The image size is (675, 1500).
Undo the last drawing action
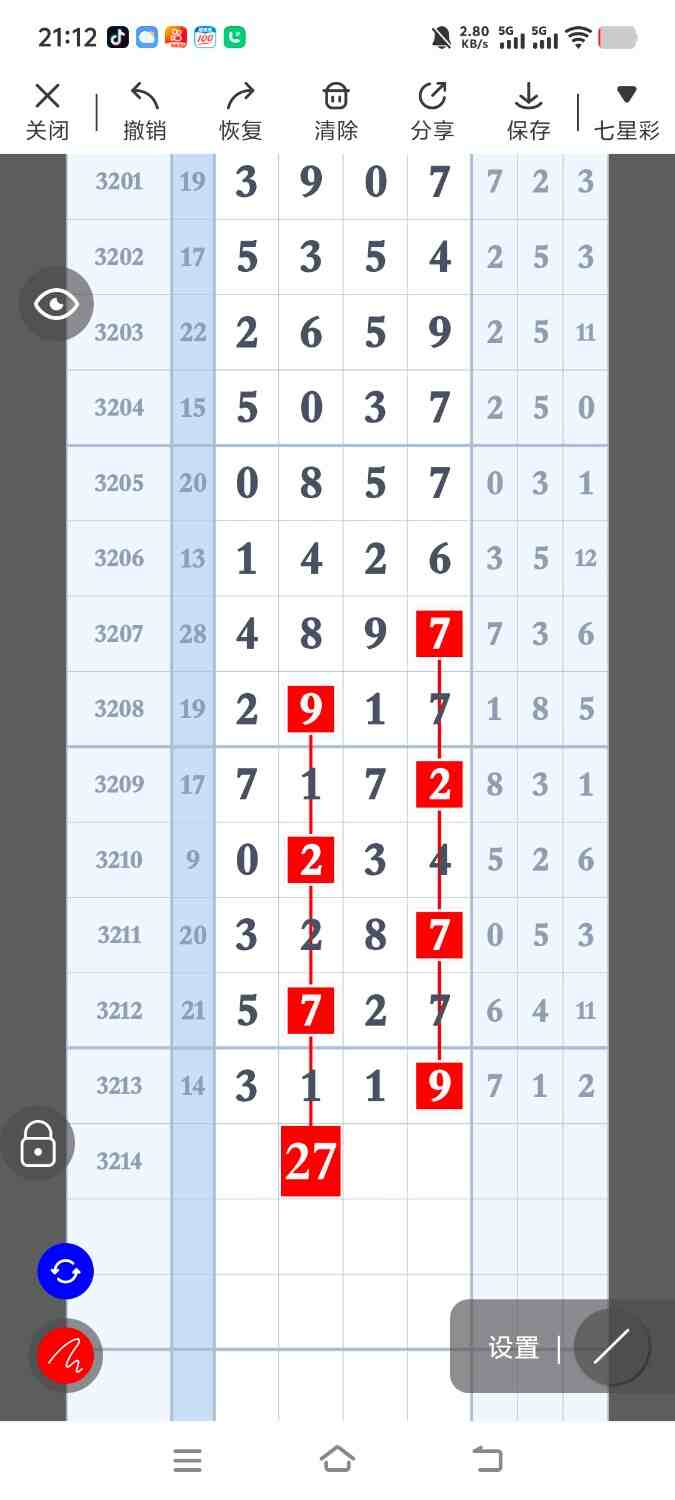144,112
